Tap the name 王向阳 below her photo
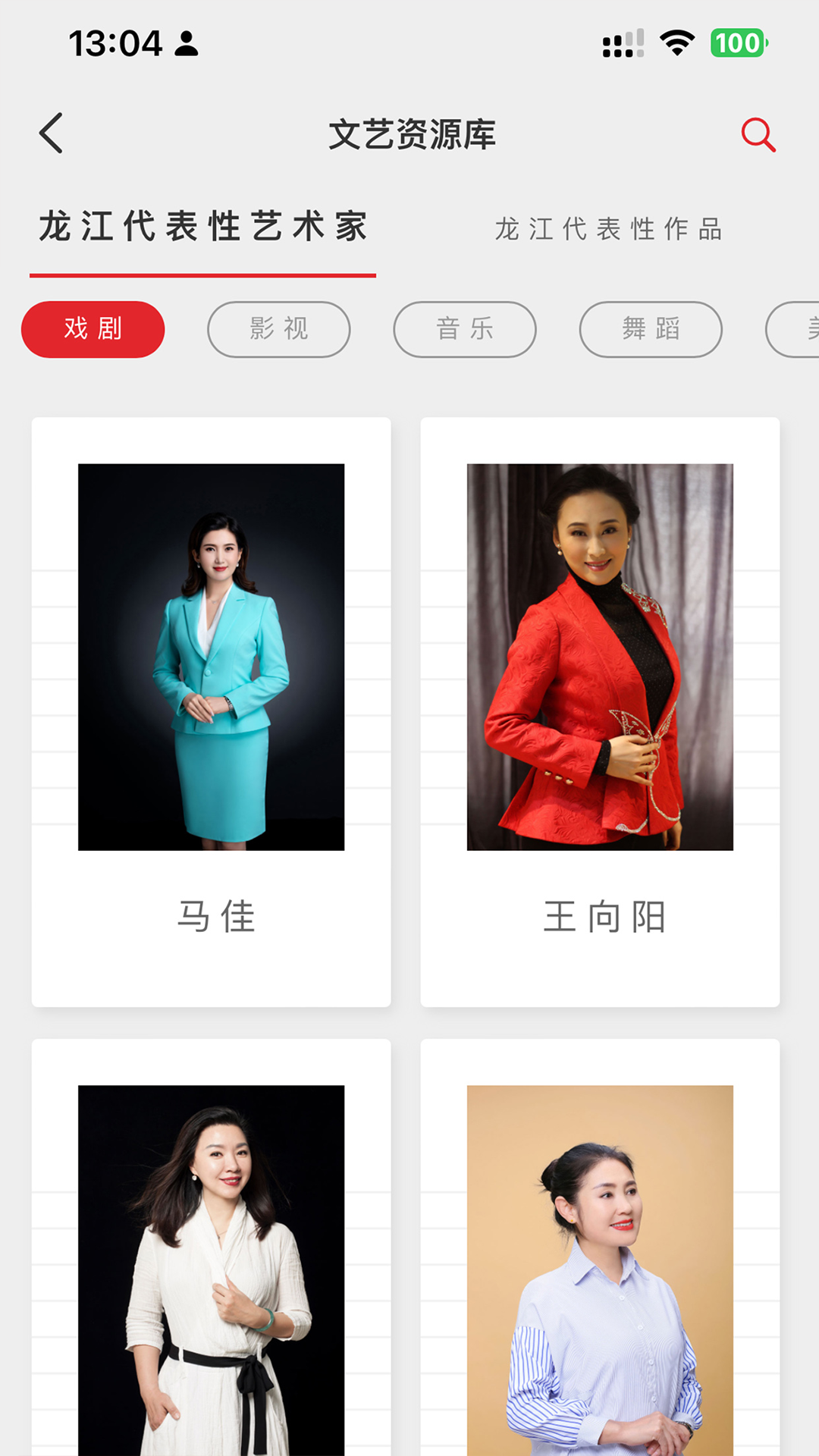819x1456 pixels. pyautogui.click(x=607, y=917)
